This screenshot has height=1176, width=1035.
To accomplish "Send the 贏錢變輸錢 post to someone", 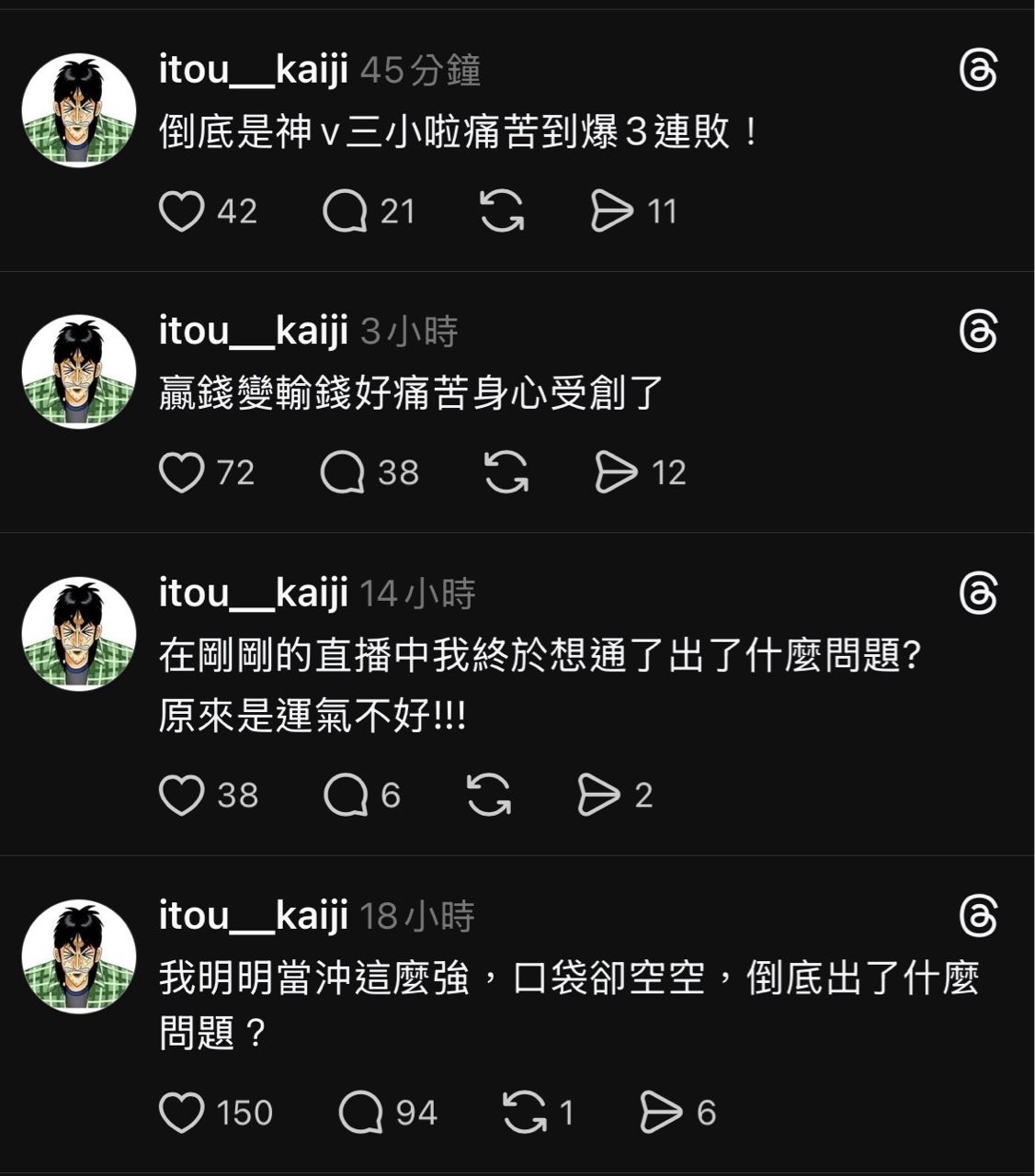I will pos(616,472).
